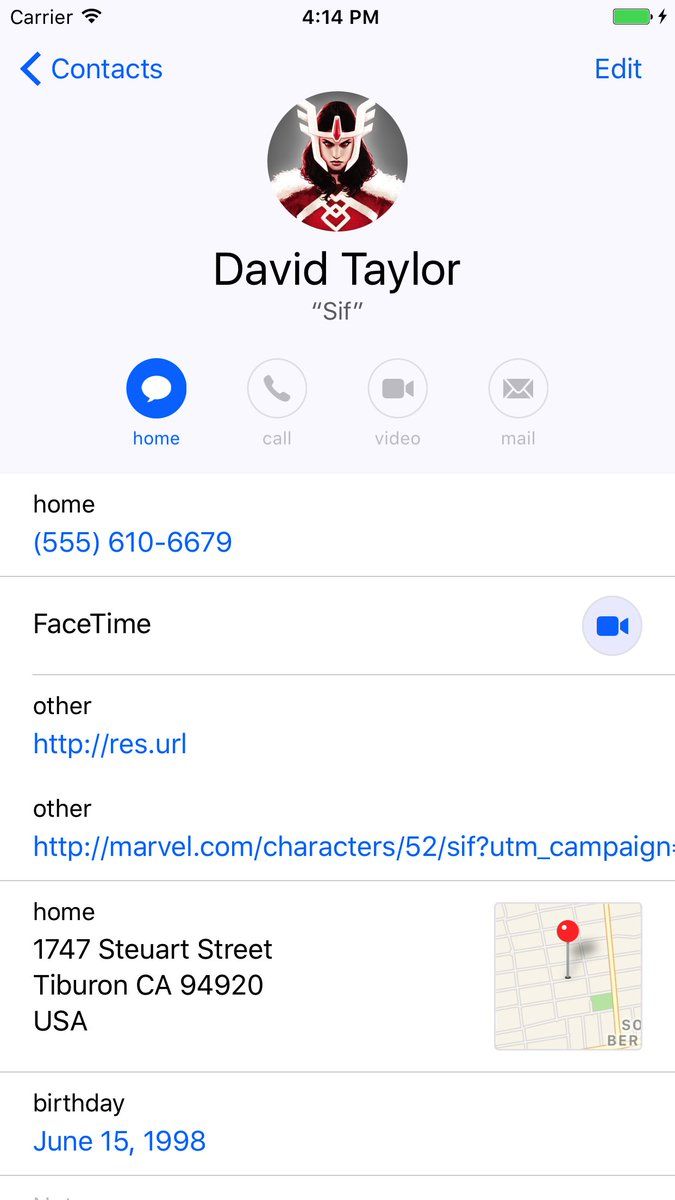Start a FaceTime video call
Screen dimensions: 675x1200
pyautogui.click(x=611, y=626)
